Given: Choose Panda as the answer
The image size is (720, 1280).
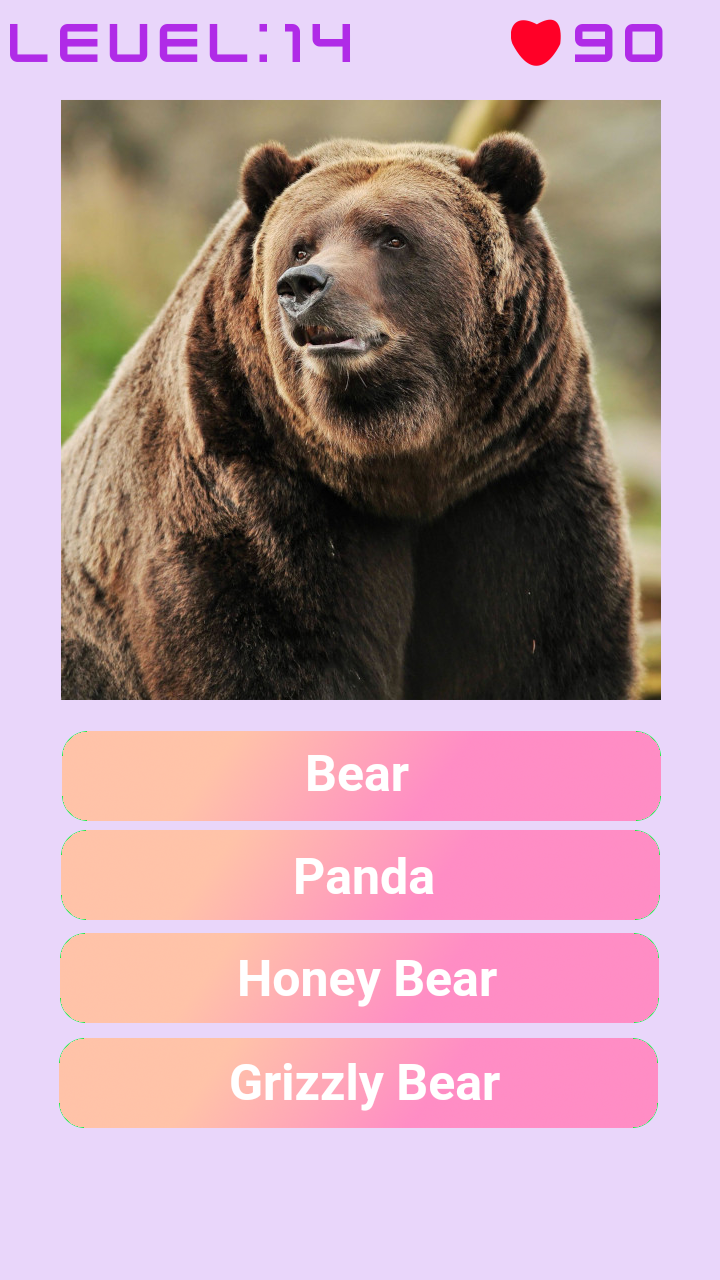Looking at the screenshot, I should (x=361, y=875).
